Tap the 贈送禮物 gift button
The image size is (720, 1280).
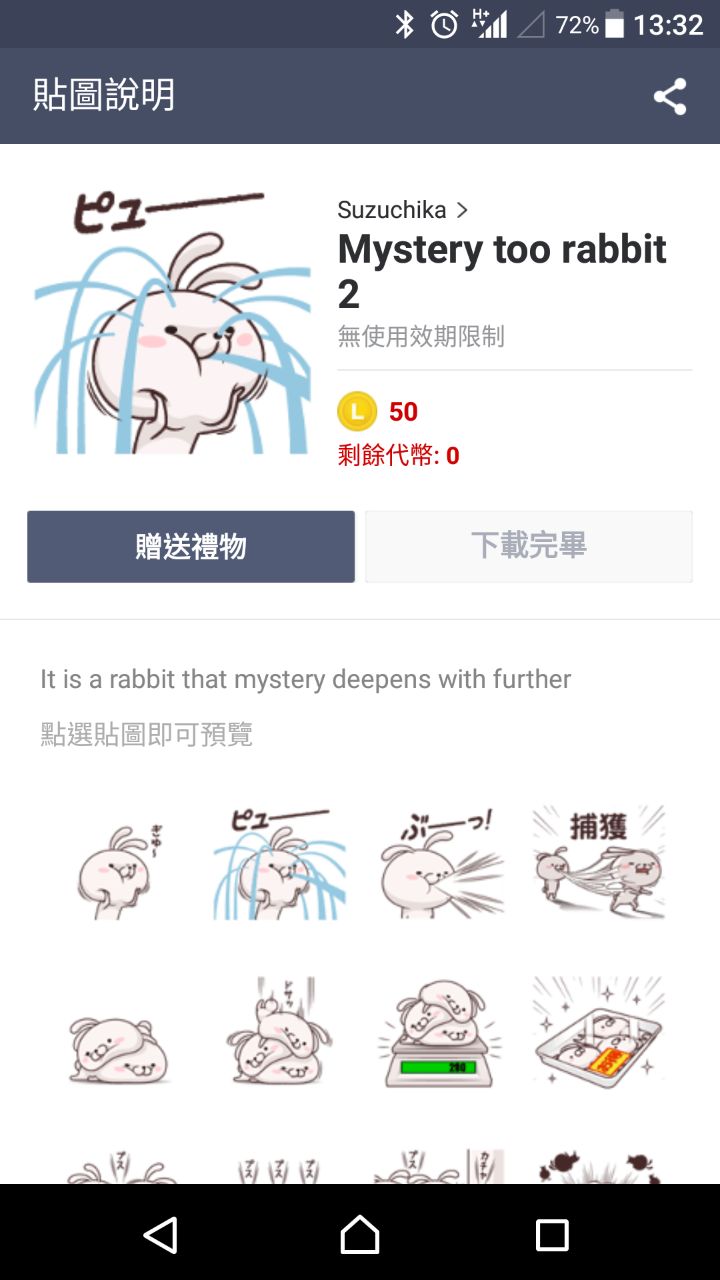pos(191,547)
